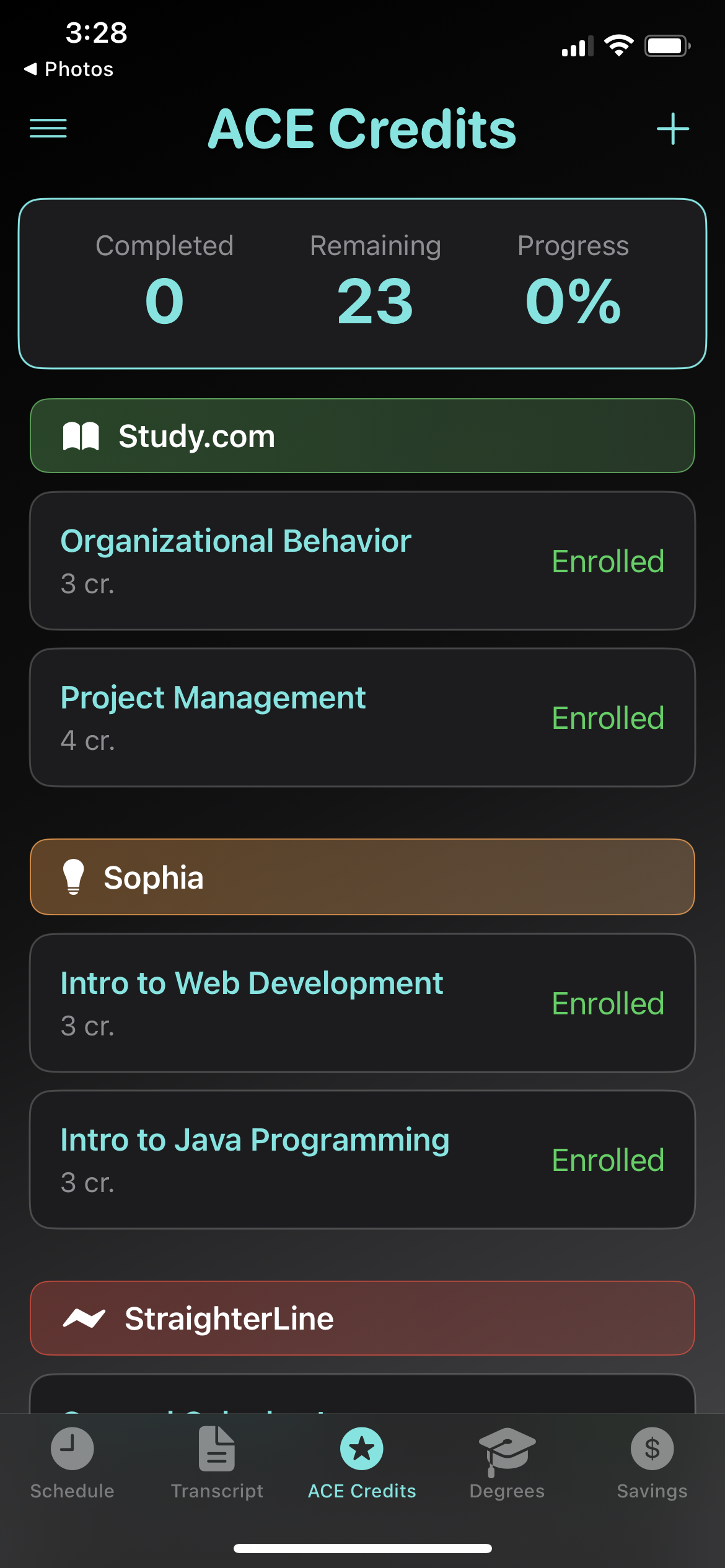Add a new ACE credit course
Viewport: 725px width, 1568px height.
click(x=672, y=129)
